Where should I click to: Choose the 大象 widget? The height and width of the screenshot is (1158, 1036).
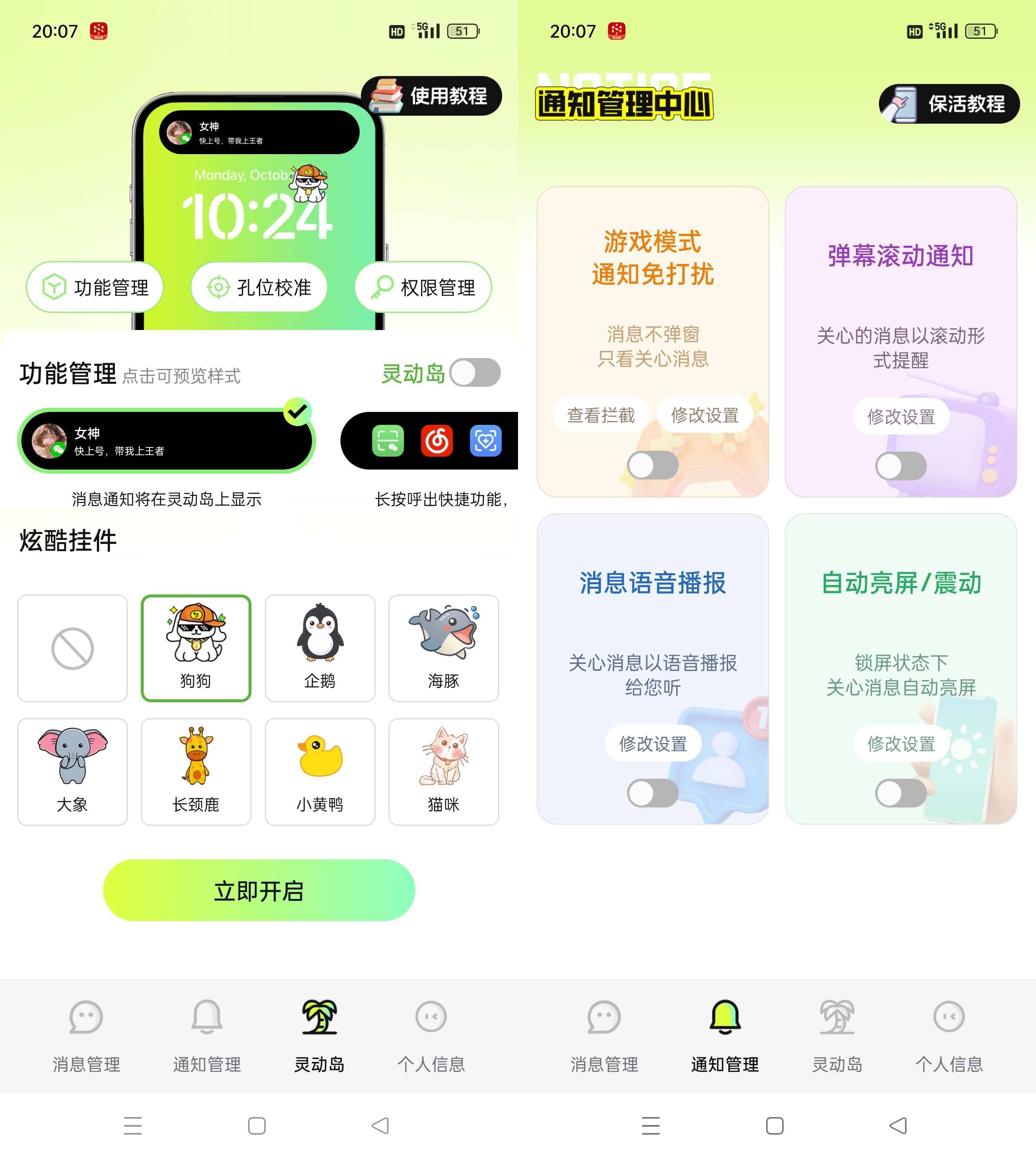(72, 772)
